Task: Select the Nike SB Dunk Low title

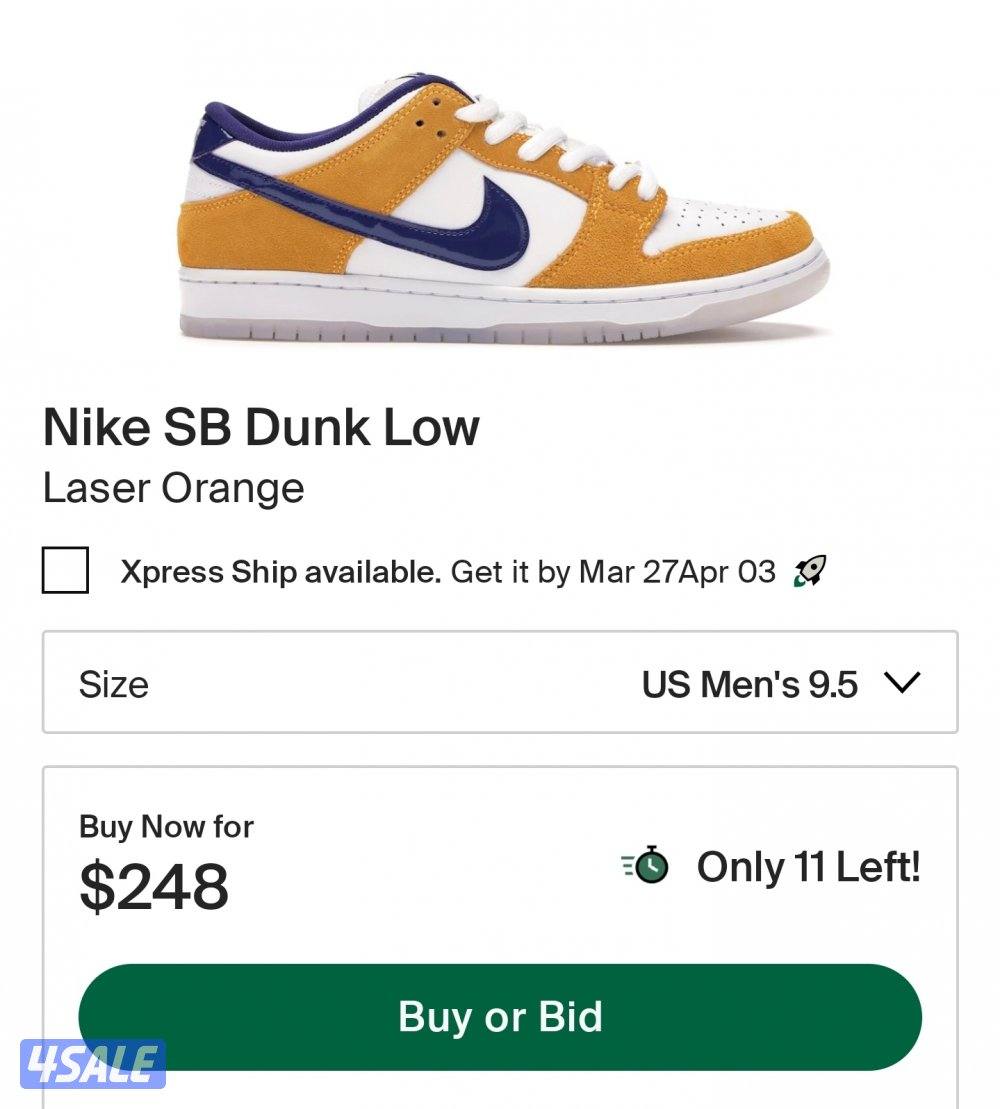Action: click(260, 428)
